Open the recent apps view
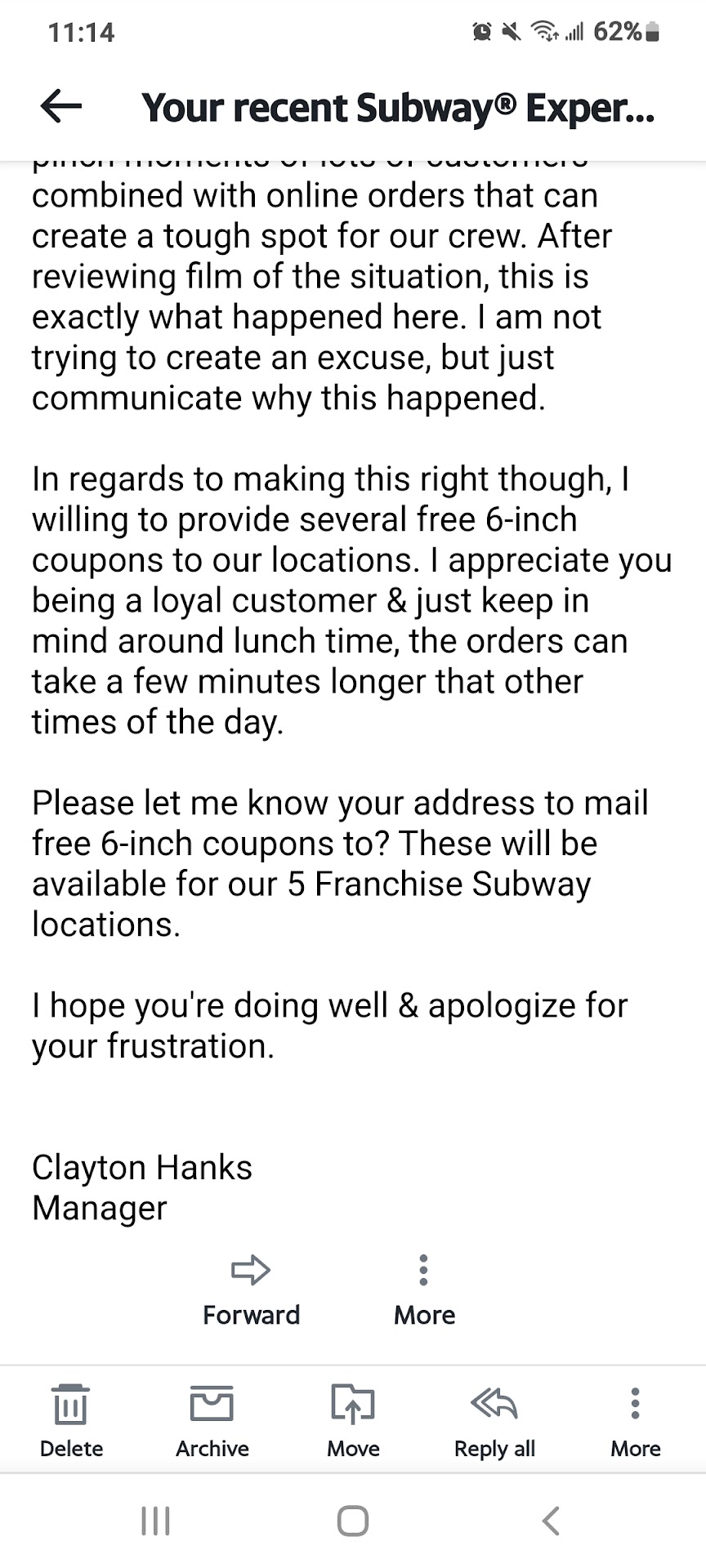706x1568 pixels. point(155,1521)
